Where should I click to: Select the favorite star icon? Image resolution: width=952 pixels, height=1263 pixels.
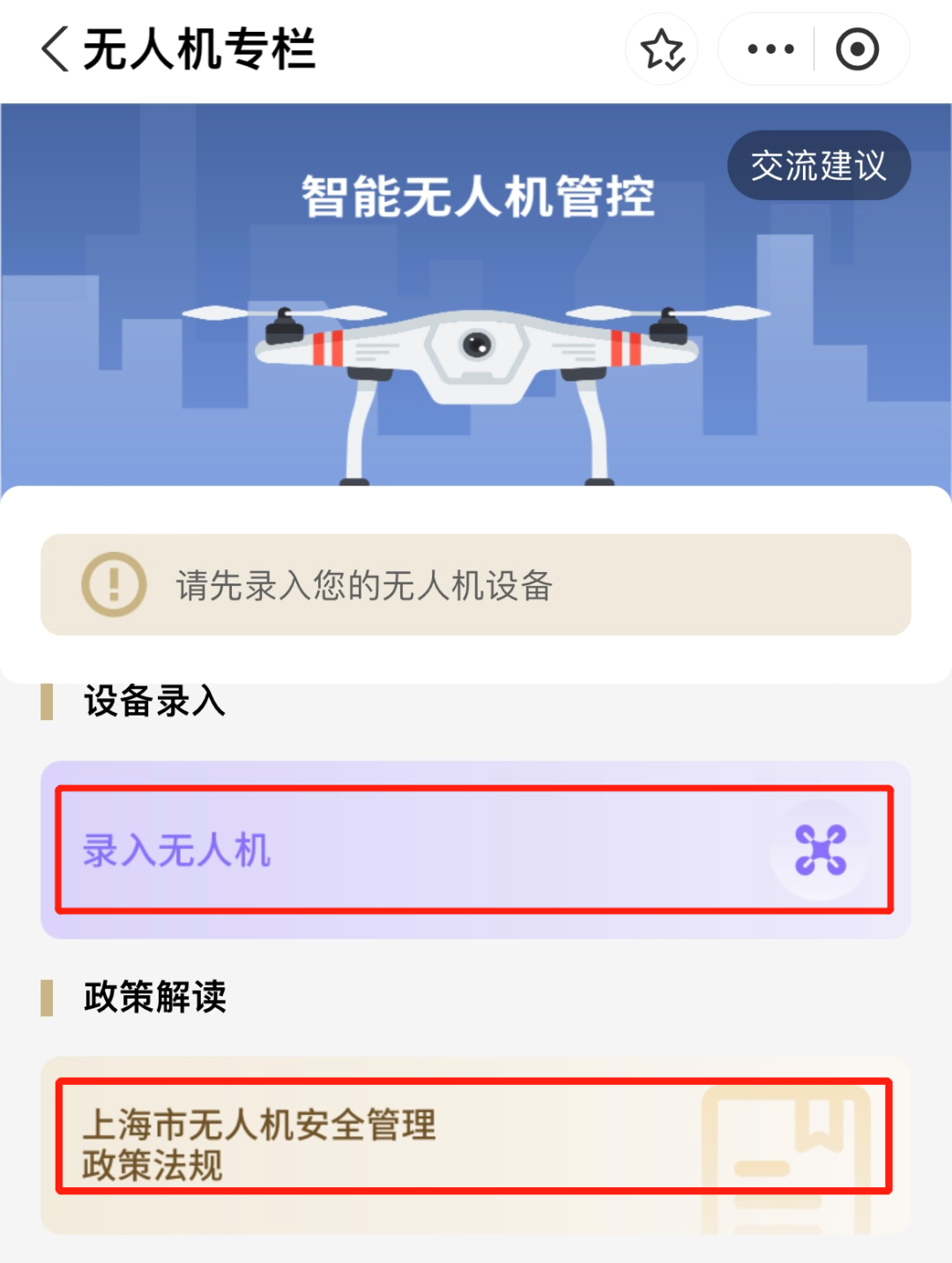click(x=662, y=49)
